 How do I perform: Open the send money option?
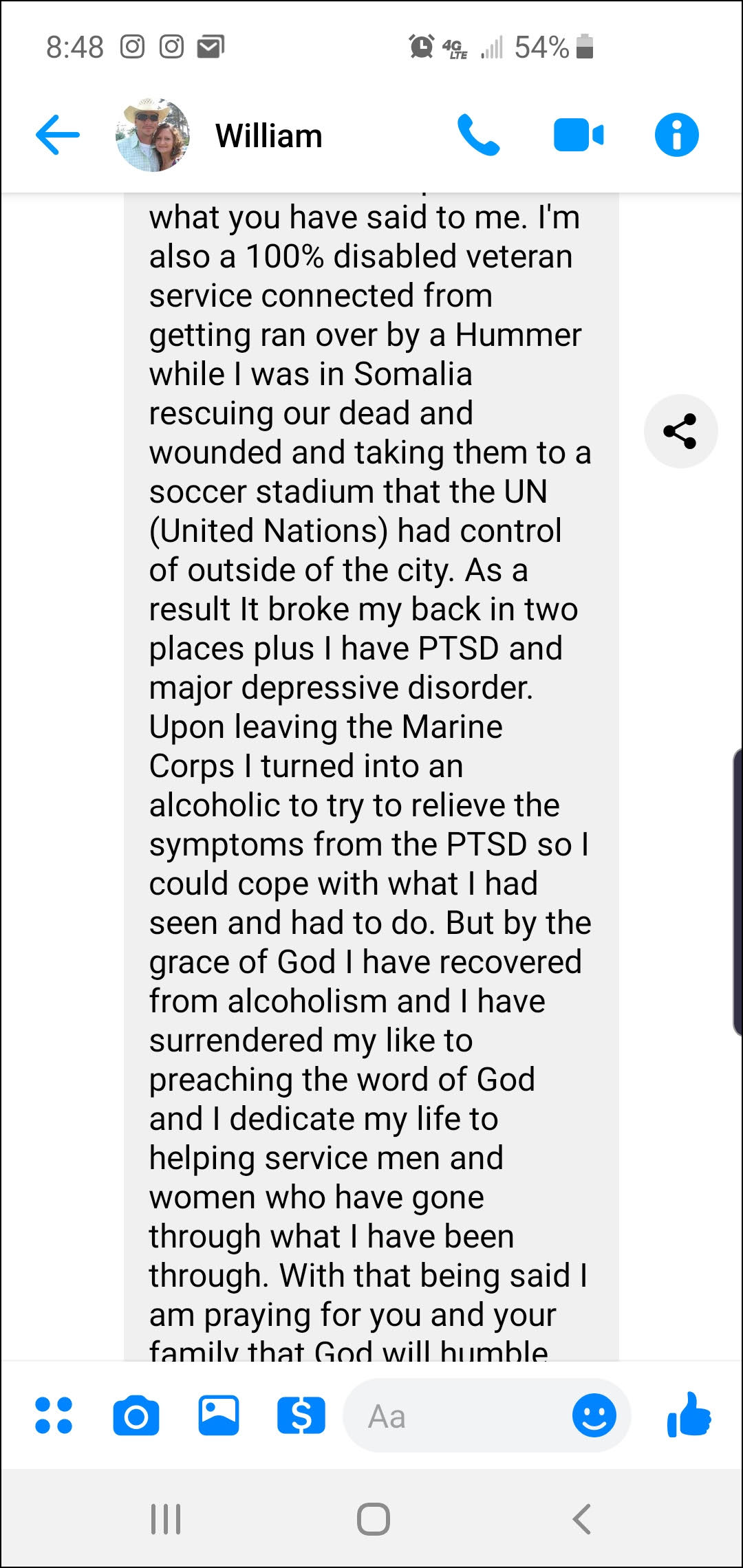(301, 1415)
